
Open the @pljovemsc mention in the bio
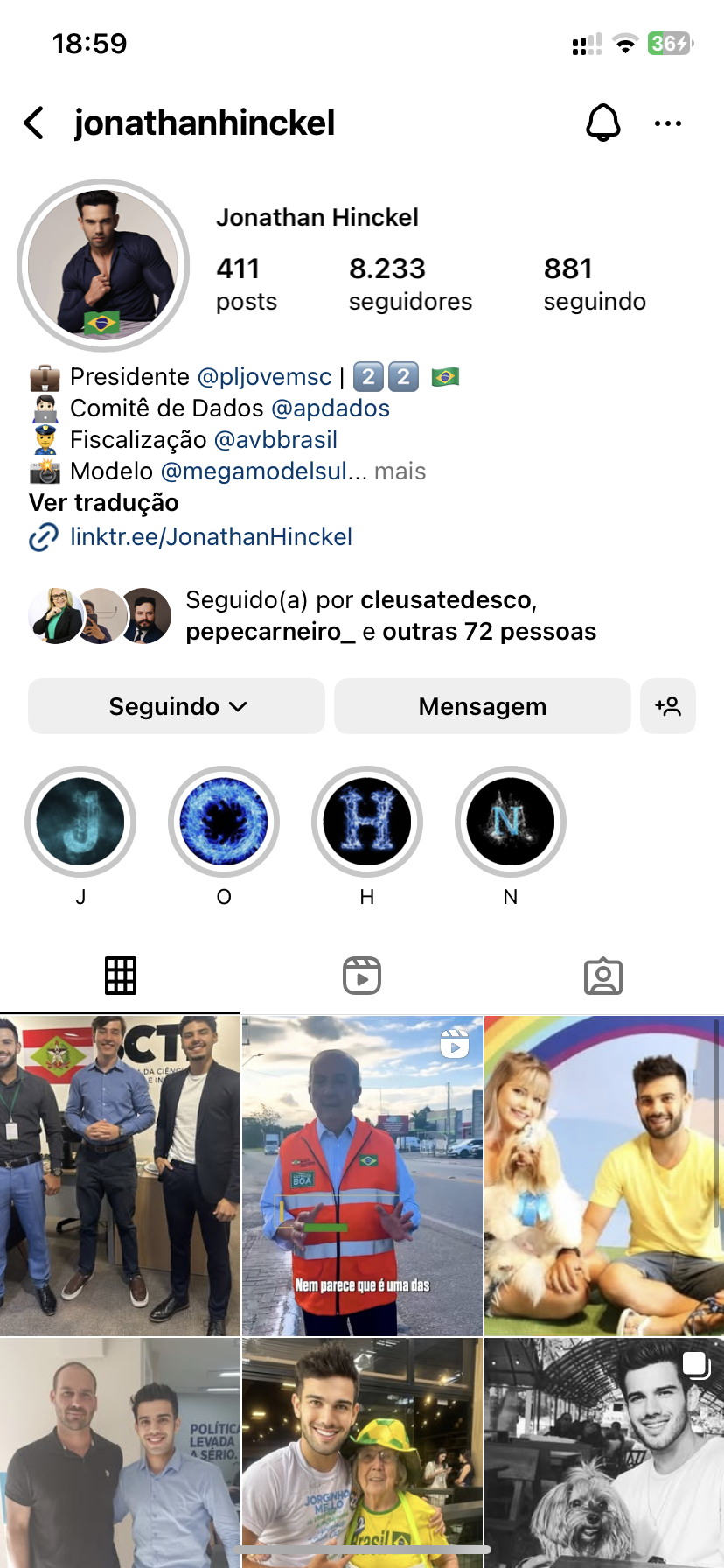[264, 377]
